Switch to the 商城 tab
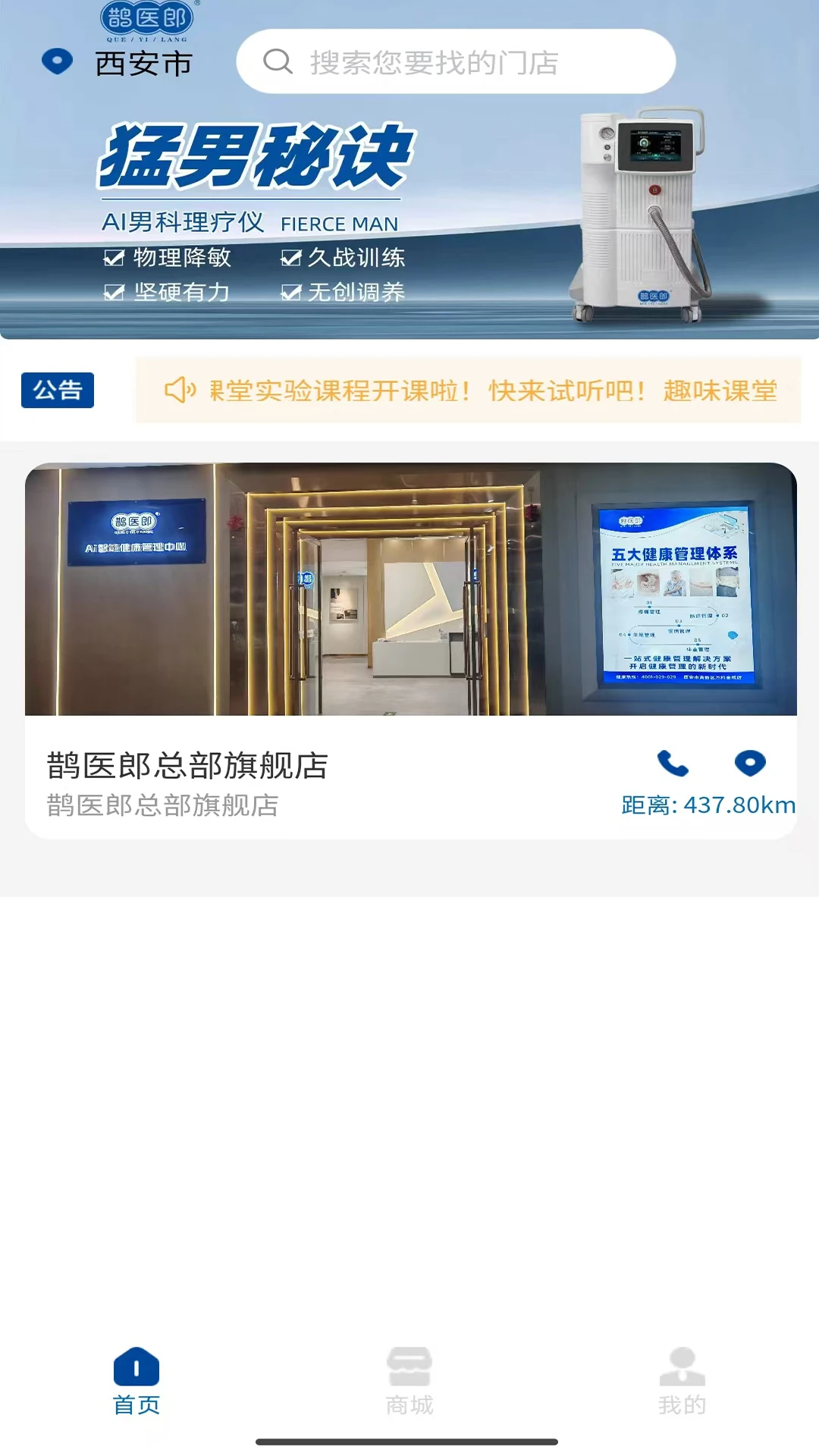This screenshot has height=1456, width=819. click(x=409, y=1382)
